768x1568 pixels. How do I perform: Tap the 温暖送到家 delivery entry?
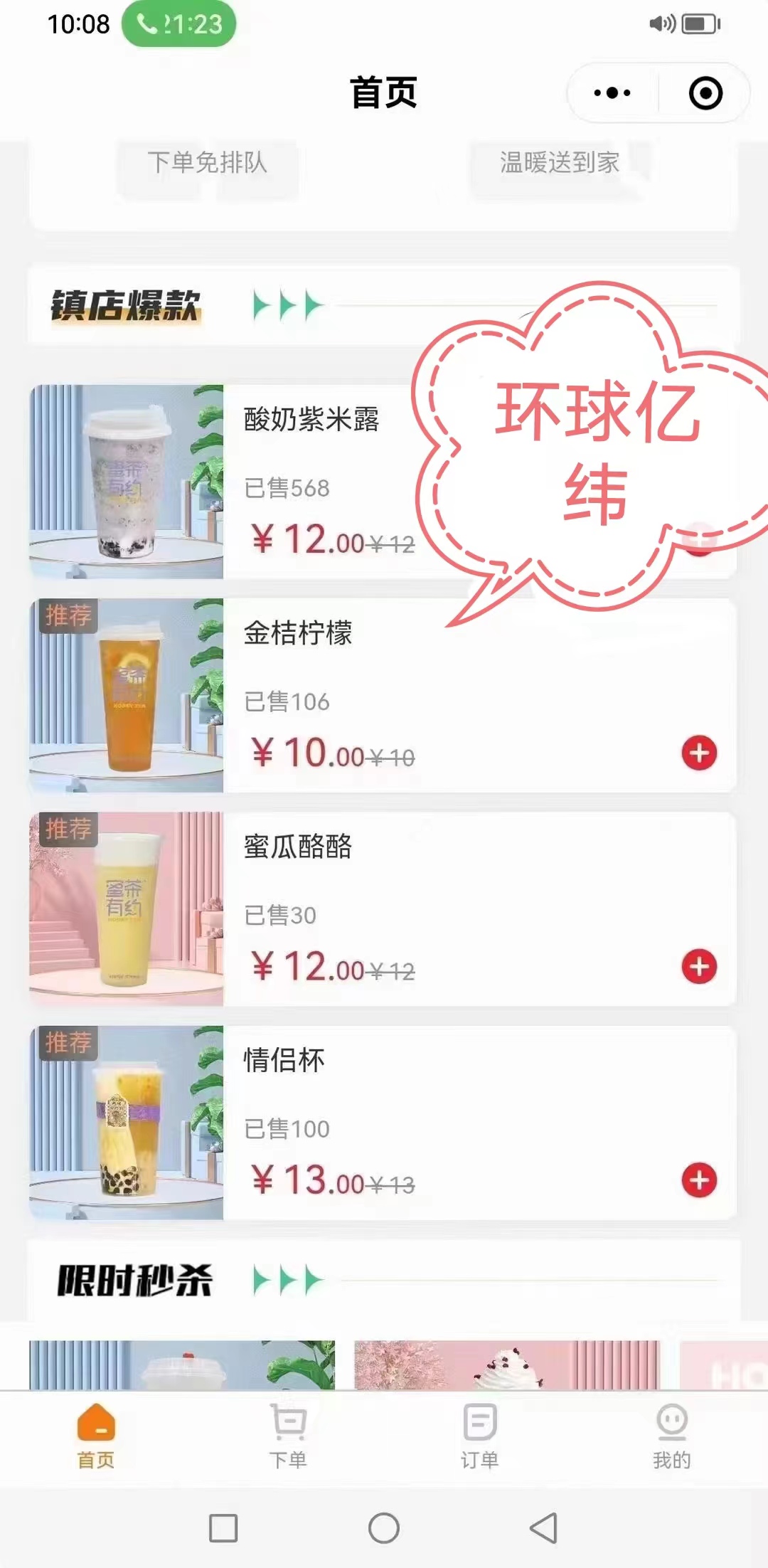click(559, 163)
